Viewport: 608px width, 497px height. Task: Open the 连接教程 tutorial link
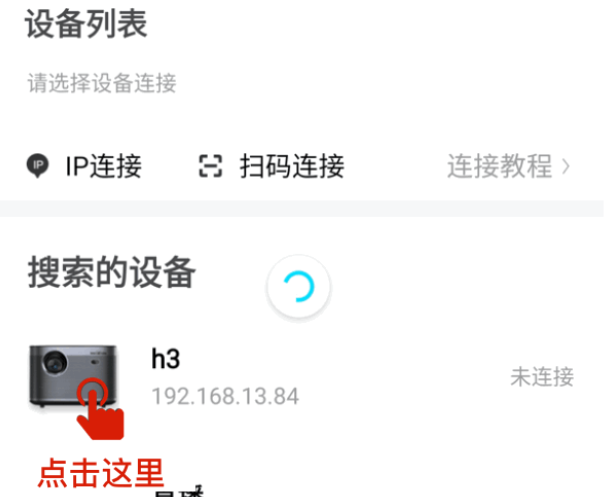tap(508, 166)
